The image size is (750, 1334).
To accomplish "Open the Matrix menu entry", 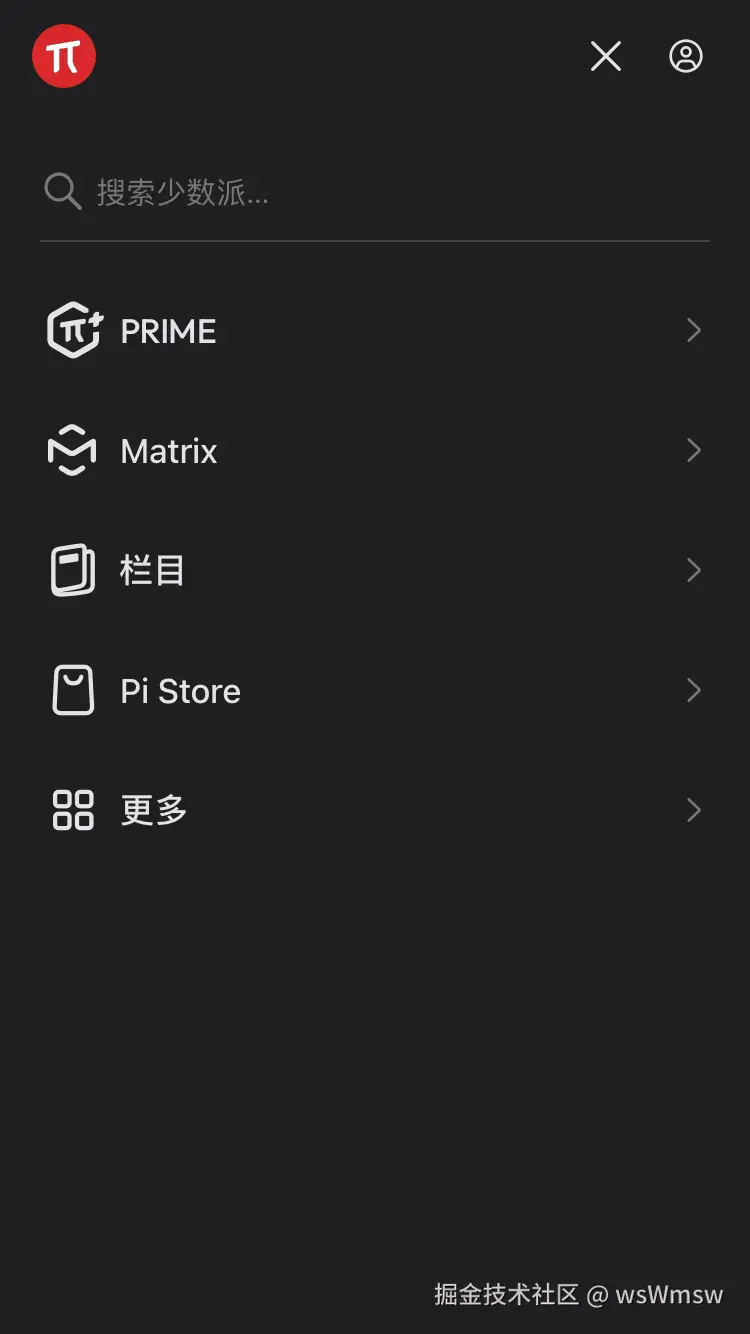I will pyautogui.click(x=168, y=450).
